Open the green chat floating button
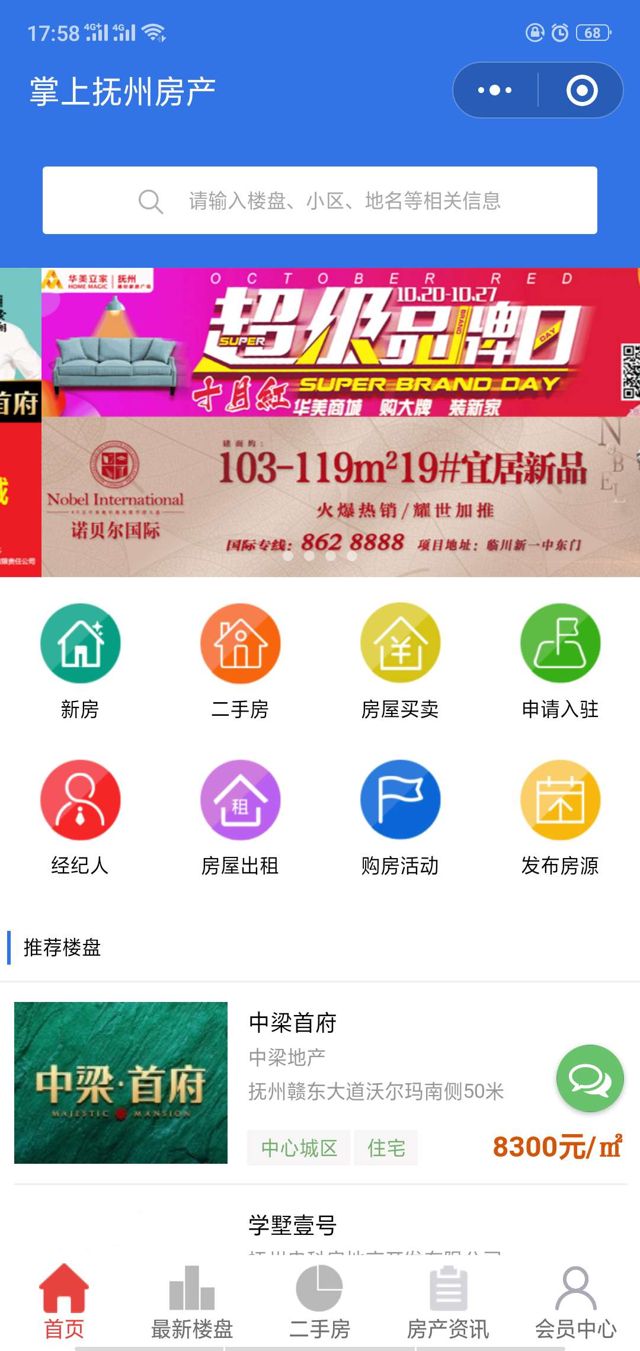 (590, 1079)
